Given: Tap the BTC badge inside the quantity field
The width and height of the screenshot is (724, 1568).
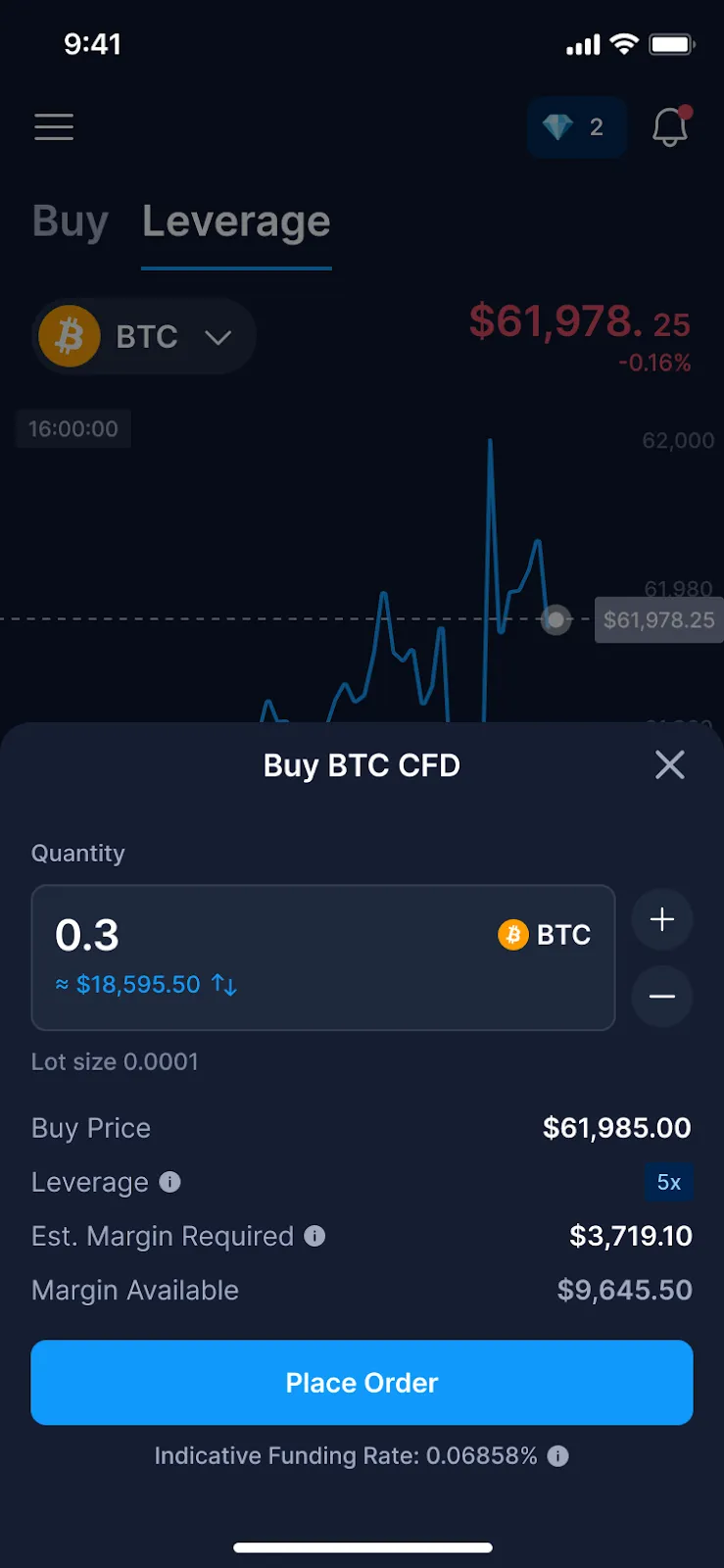Looking at the screenshot, I should tap(544, 935).
